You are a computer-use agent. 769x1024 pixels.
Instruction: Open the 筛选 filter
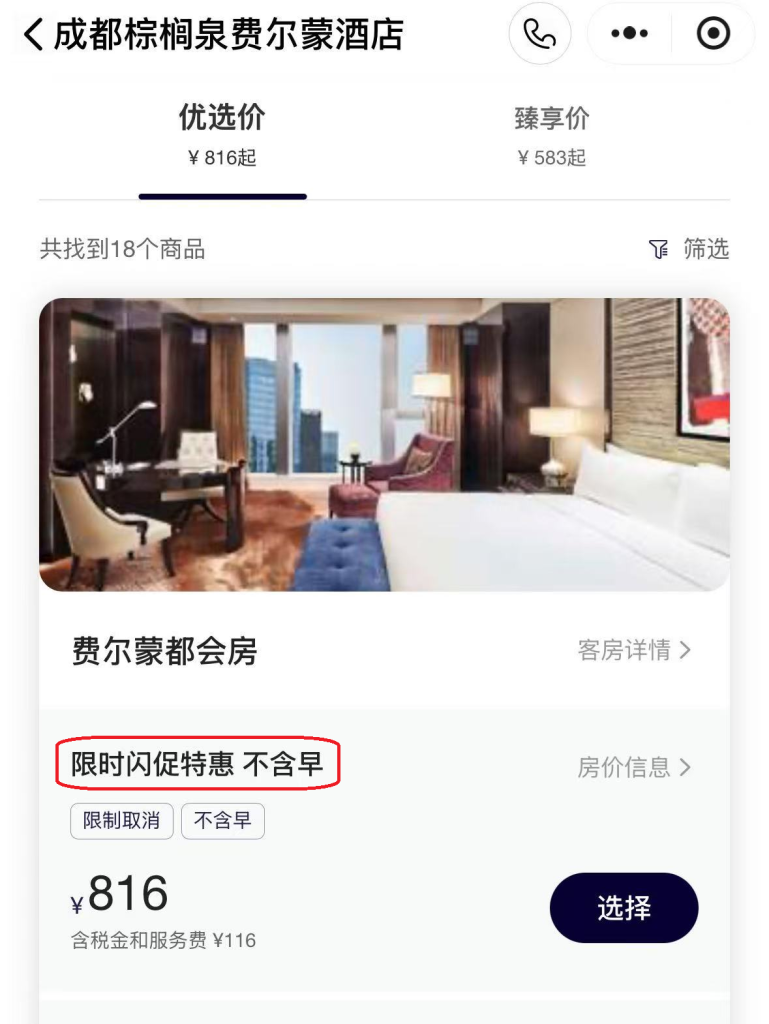click(x=689, y=249)
